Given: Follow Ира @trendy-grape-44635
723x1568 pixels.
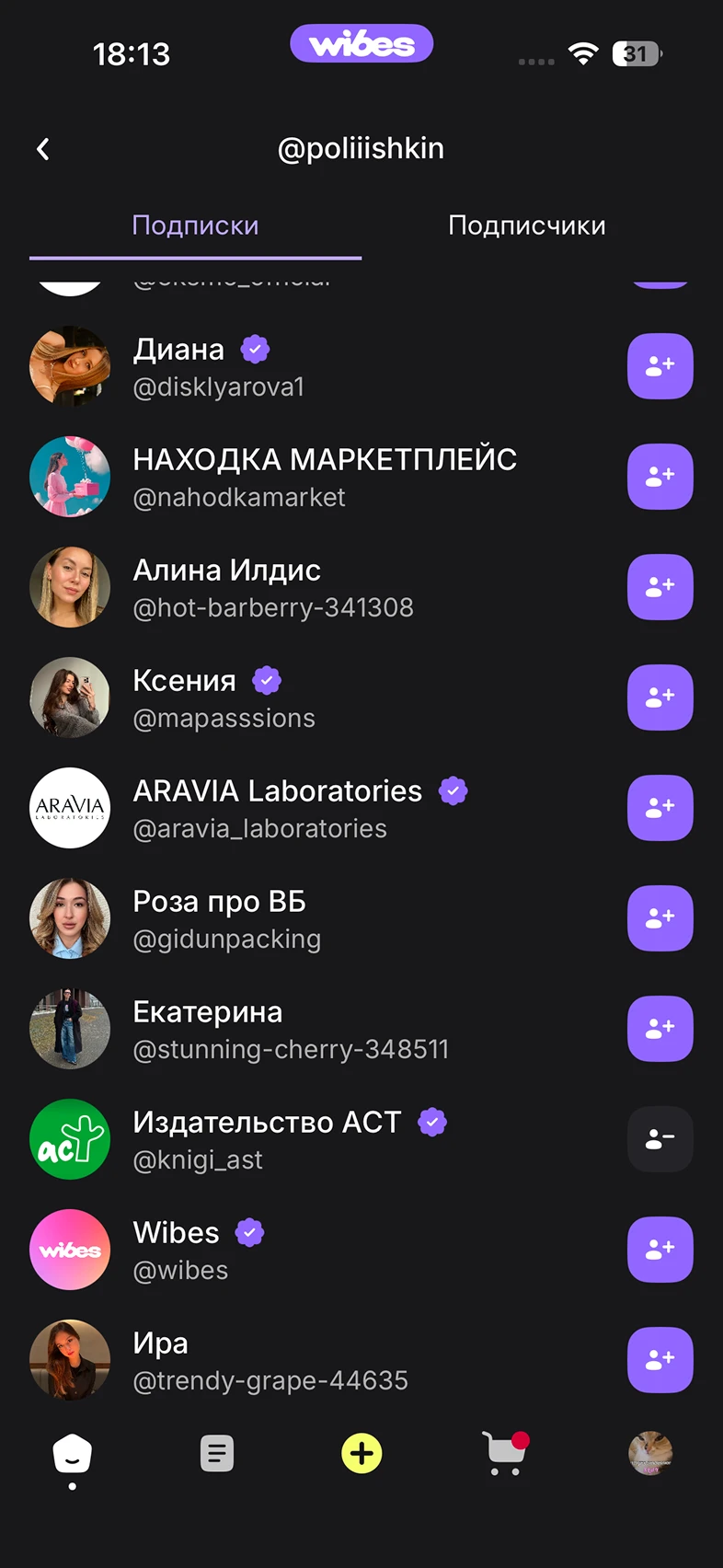Looking at the screenshot, I should [x=660, y=1360].
